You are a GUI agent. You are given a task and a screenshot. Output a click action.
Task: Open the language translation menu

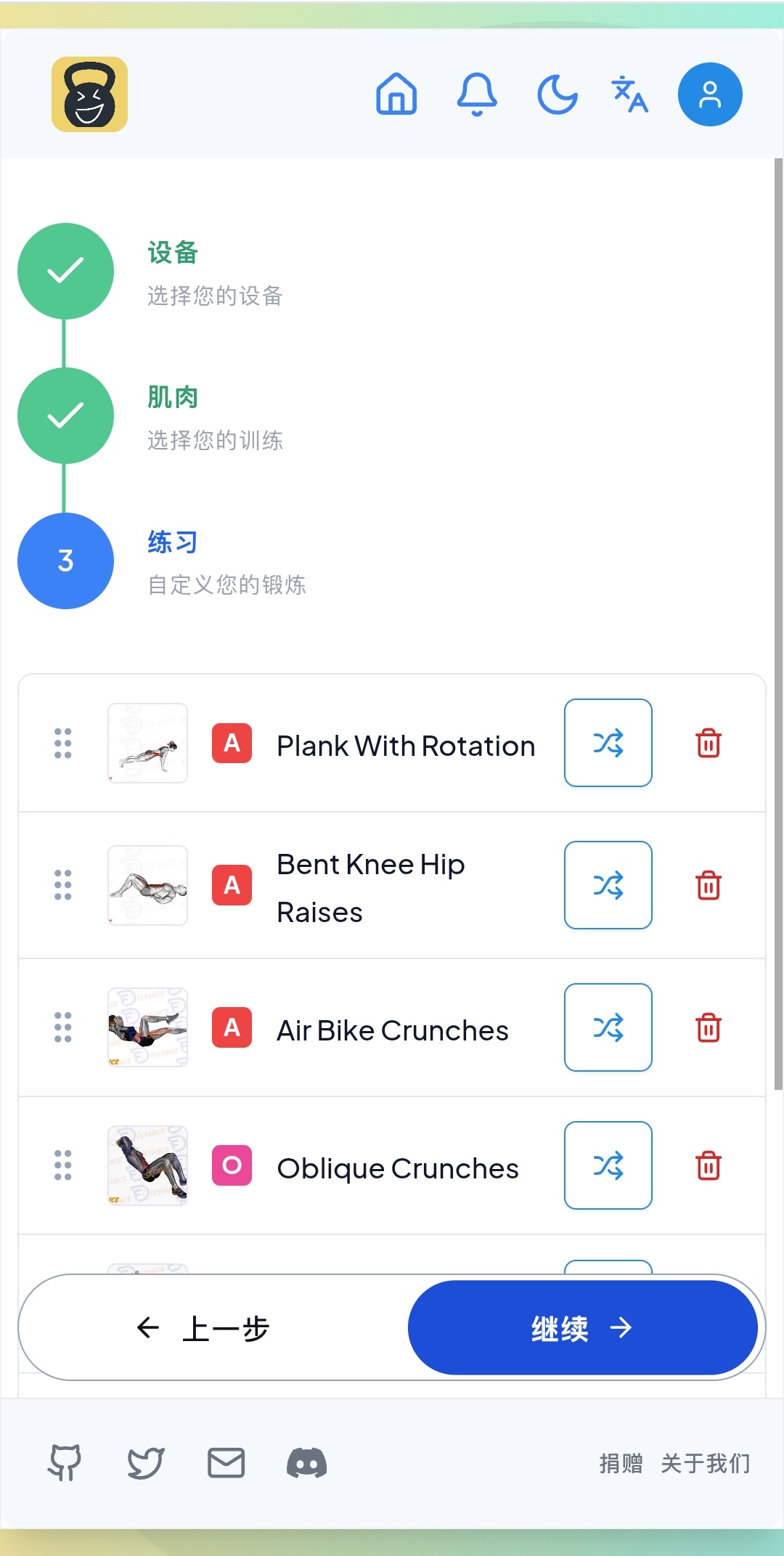(x=629, y=94)
